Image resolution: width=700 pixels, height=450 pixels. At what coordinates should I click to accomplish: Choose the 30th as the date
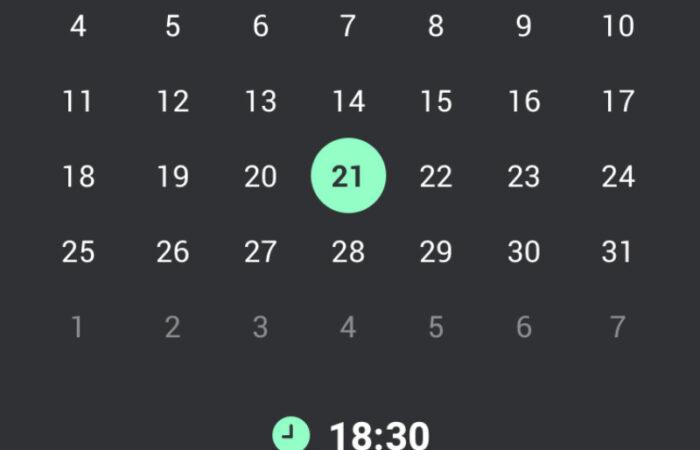point(524,252)
